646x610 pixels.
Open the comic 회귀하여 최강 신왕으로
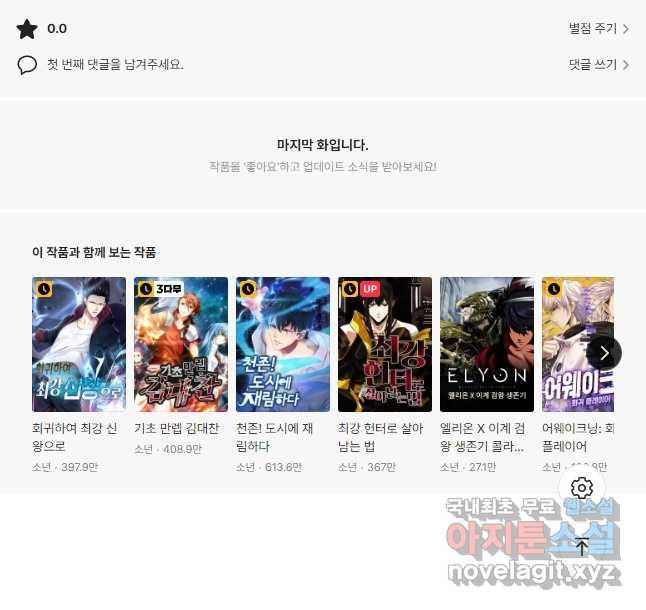click(79, 345)
